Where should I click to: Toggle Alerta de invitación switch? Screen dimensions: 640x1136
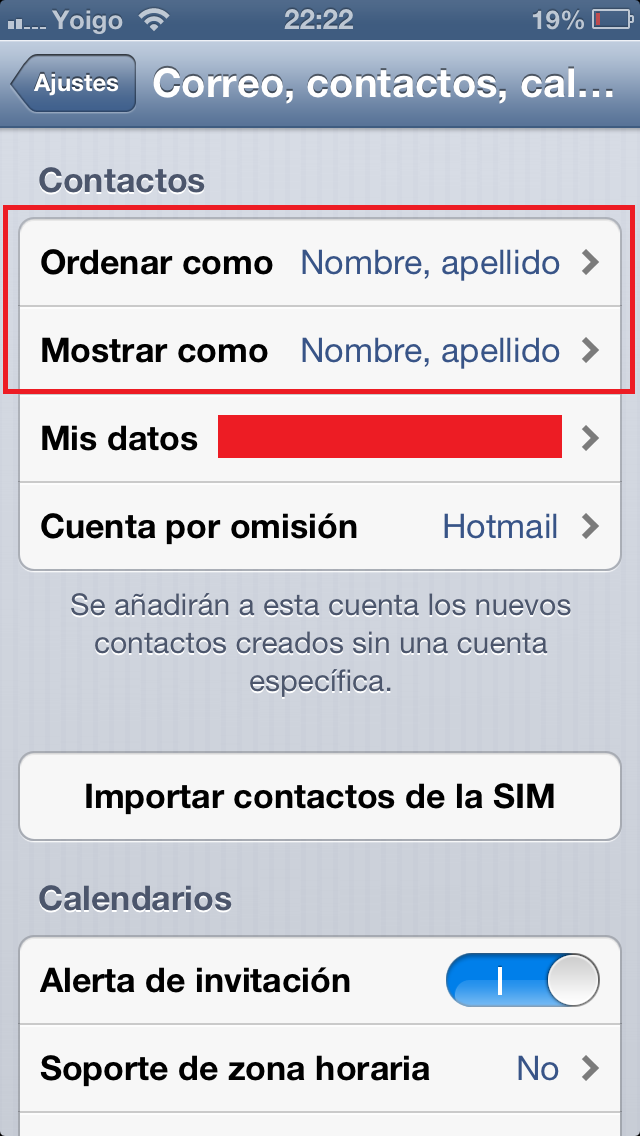tap(522, 980)
